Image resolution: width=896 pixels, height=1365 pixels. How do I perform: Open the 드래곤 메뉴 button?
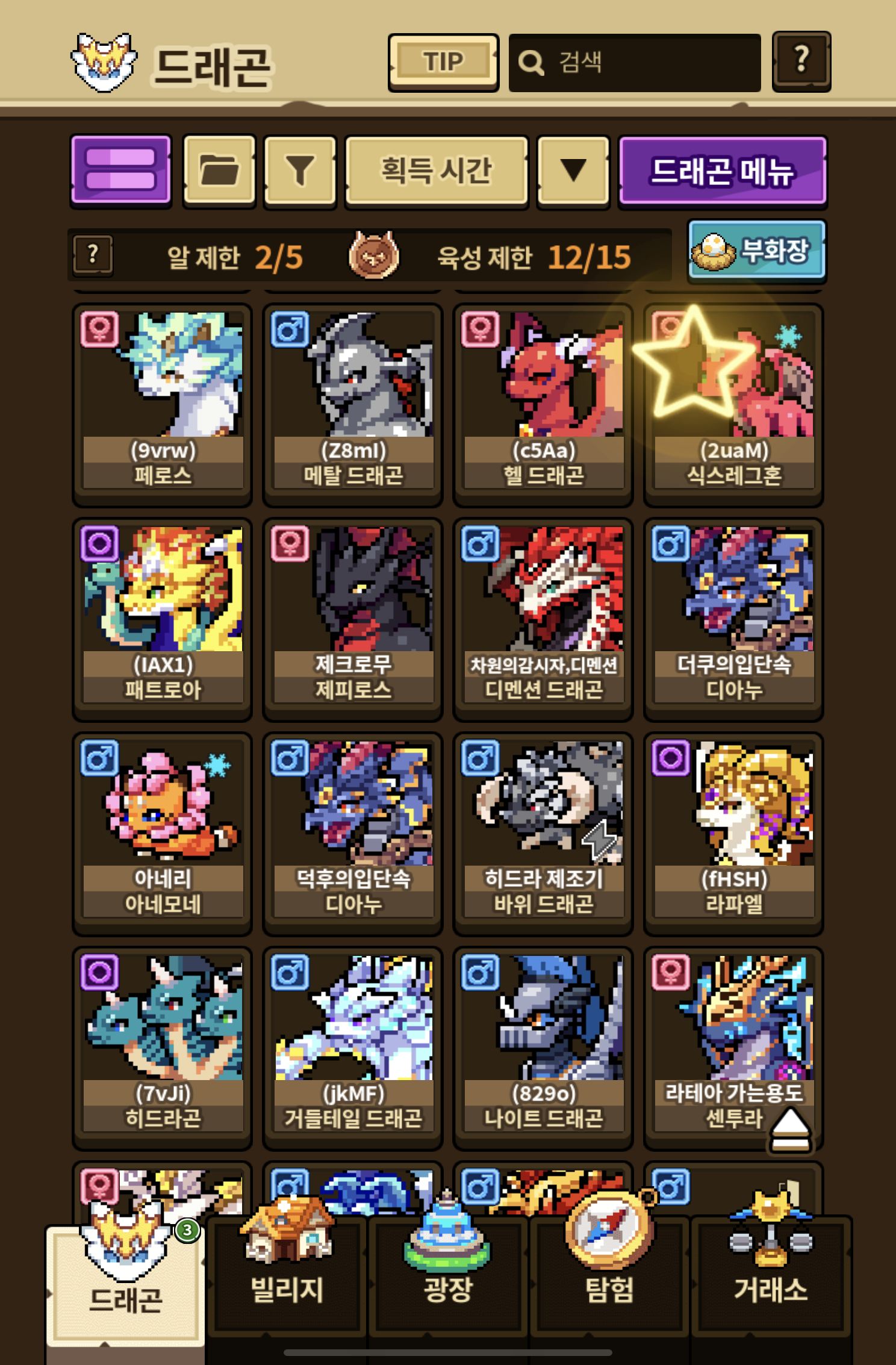tap(722, 170)
